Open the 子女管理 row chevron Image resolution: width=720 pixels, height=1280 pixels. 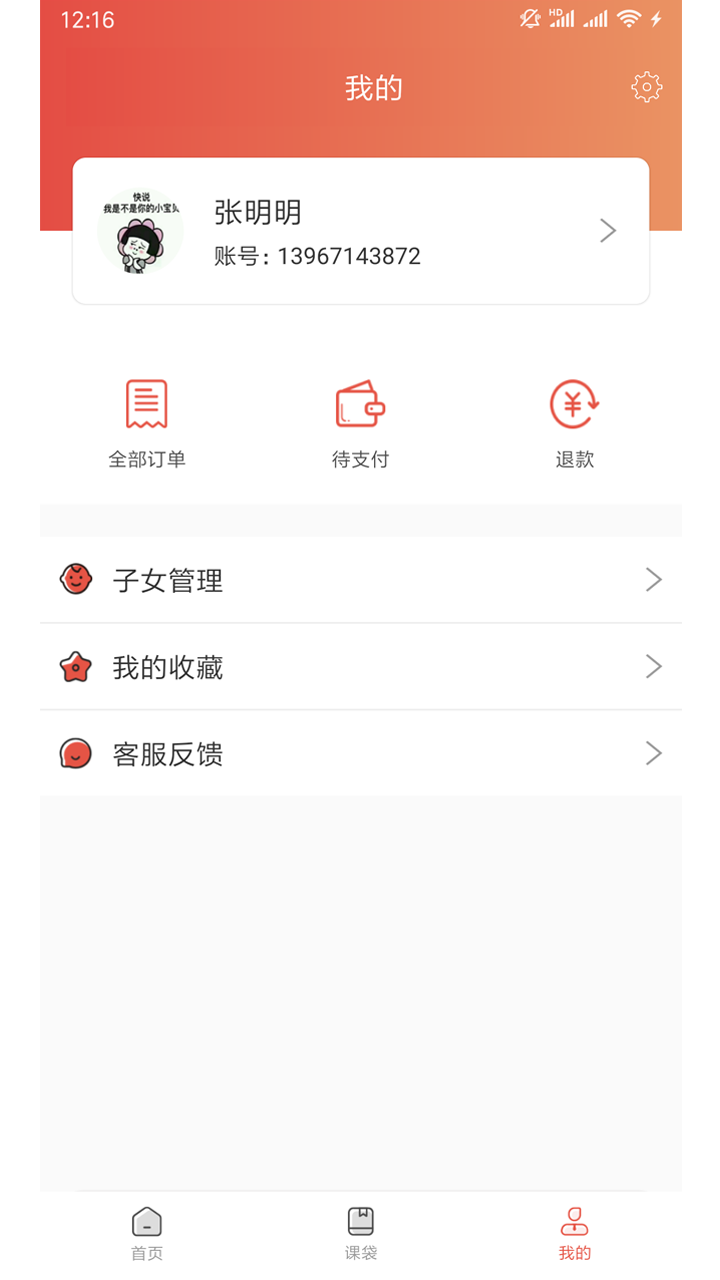pyautogui.click(x=653, y=580)
